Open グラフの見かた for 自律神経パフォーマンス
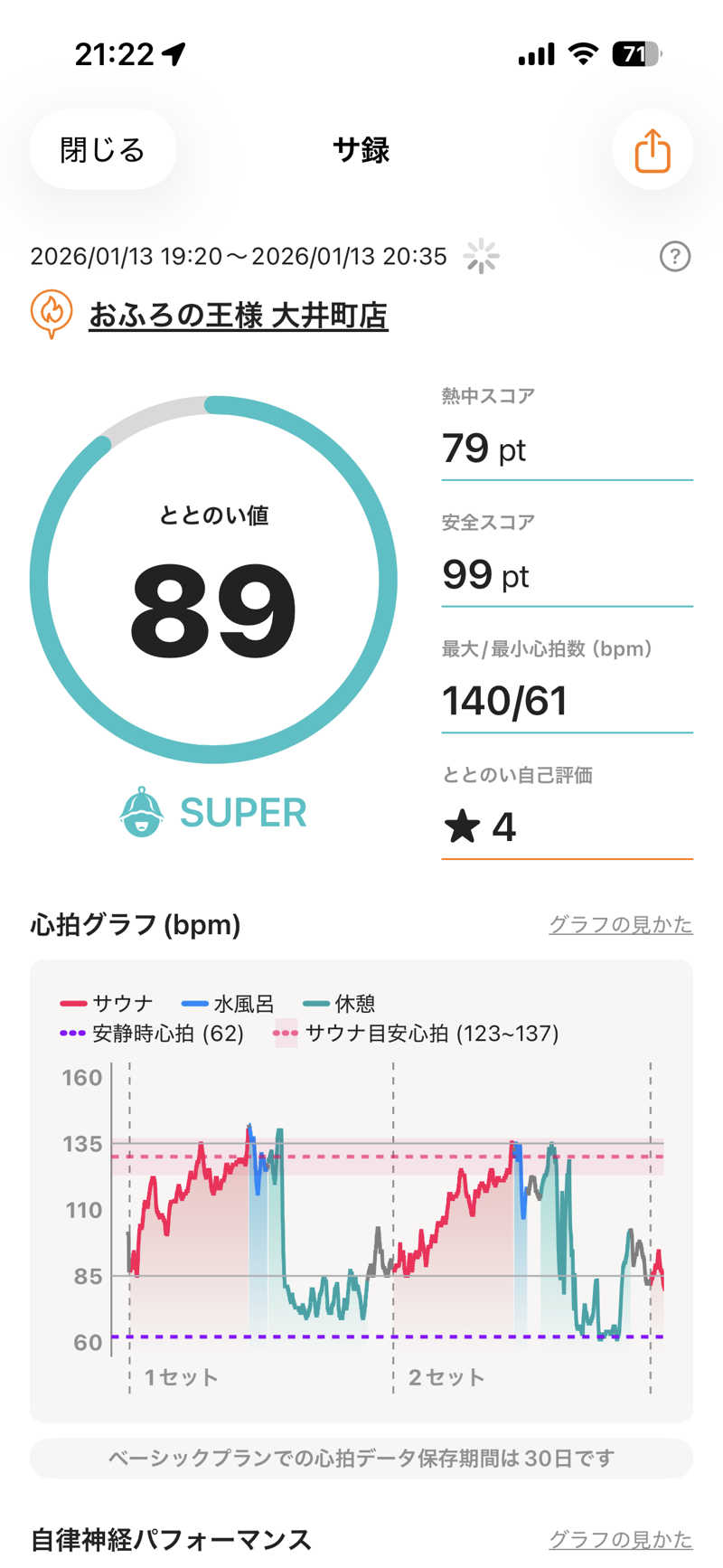723x1568 pixels. 620,1539
